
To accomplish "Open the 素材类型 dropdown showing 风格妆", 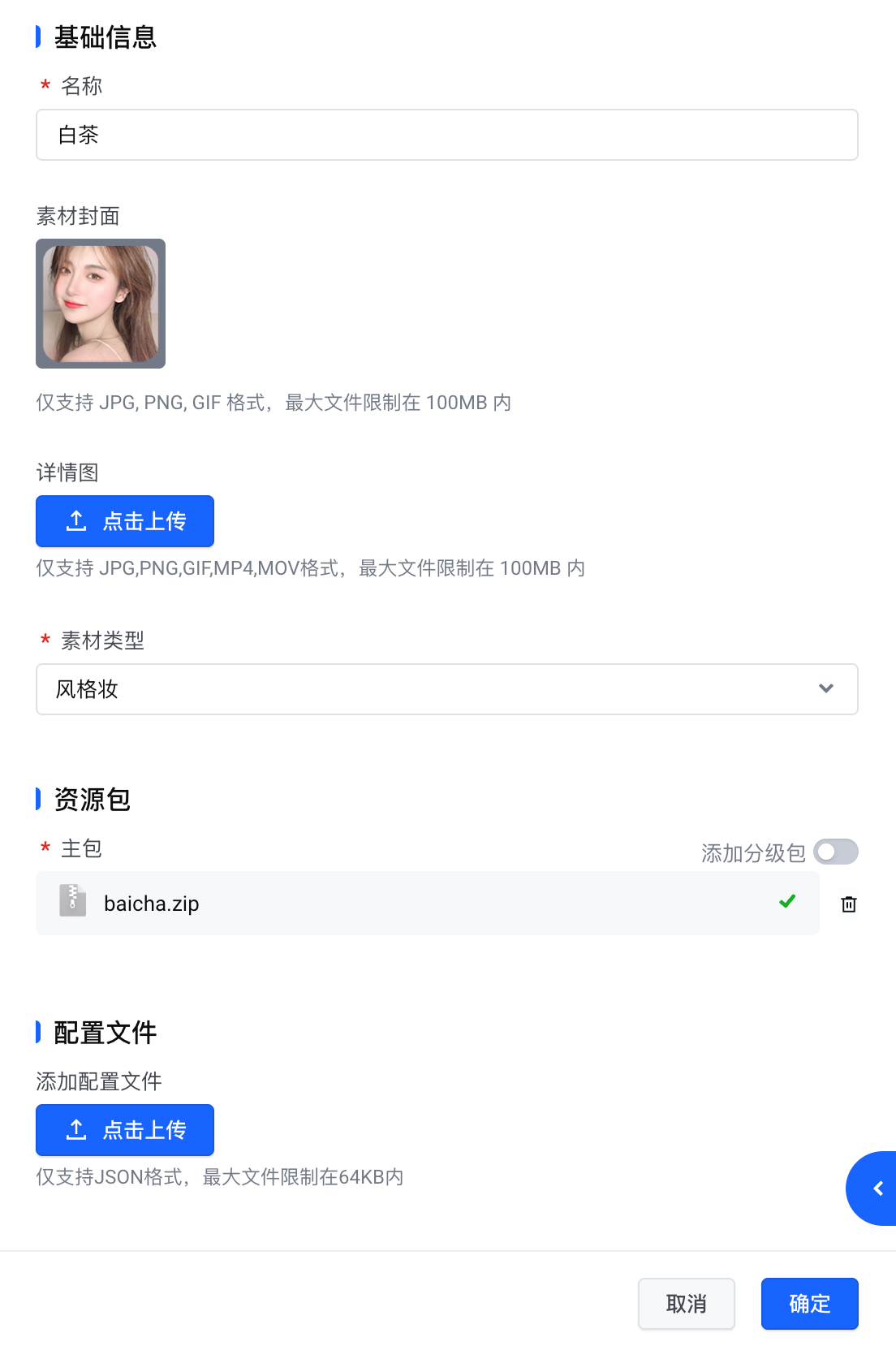I will 446,689.
